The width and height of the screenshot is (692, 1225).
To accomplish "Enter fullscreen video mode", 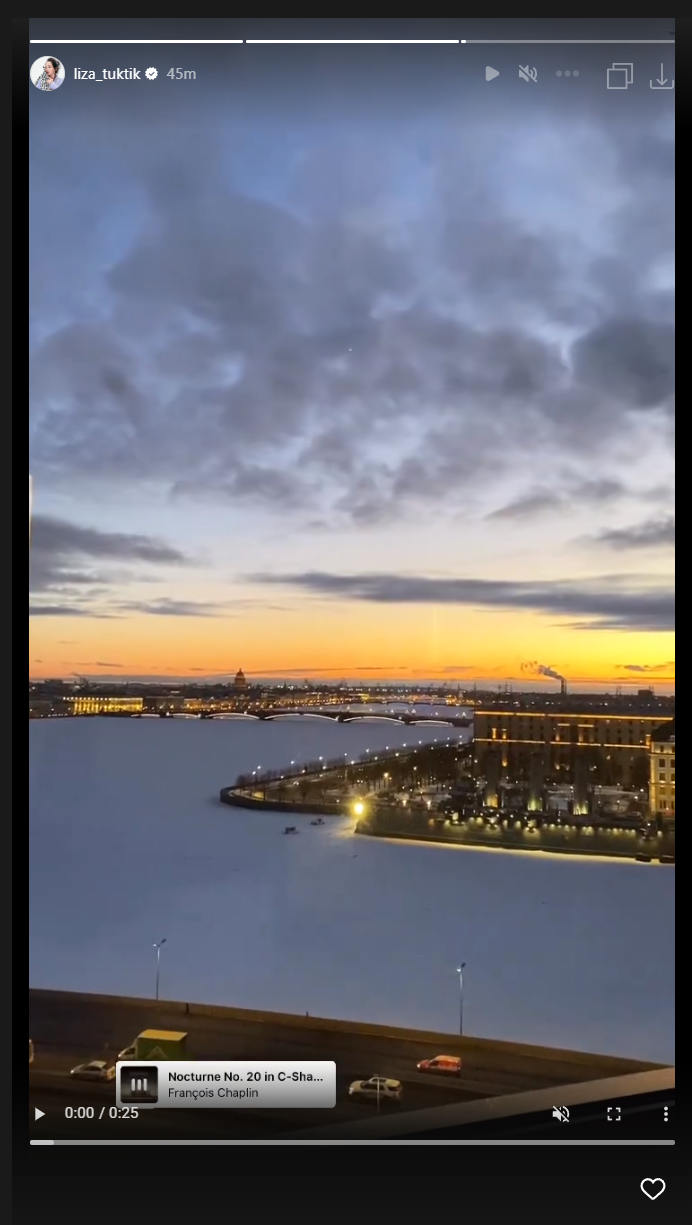I will [x=614, y=1113].
